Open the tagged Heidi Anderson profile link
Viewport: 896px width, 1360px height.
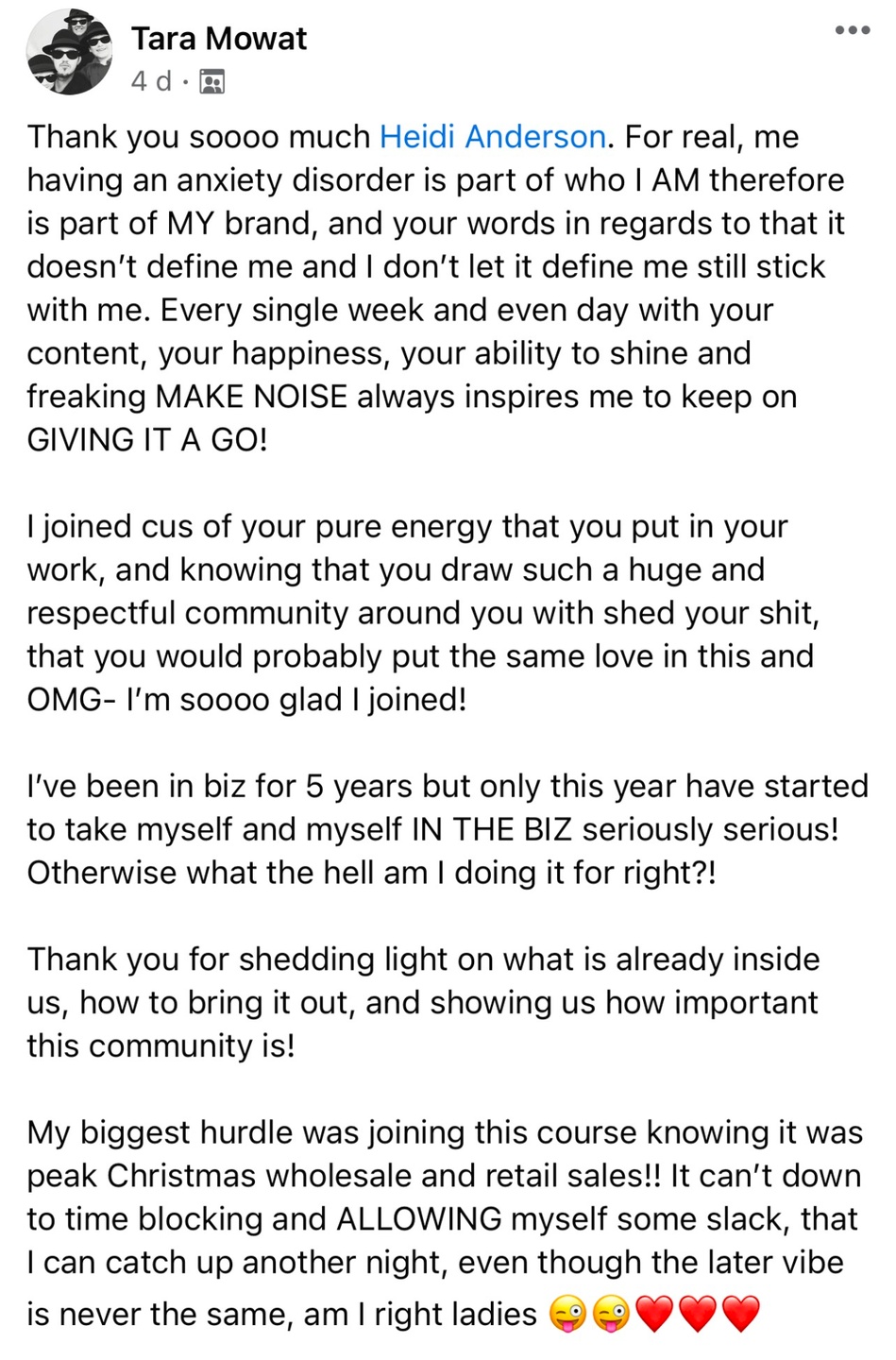click(492, 137)
